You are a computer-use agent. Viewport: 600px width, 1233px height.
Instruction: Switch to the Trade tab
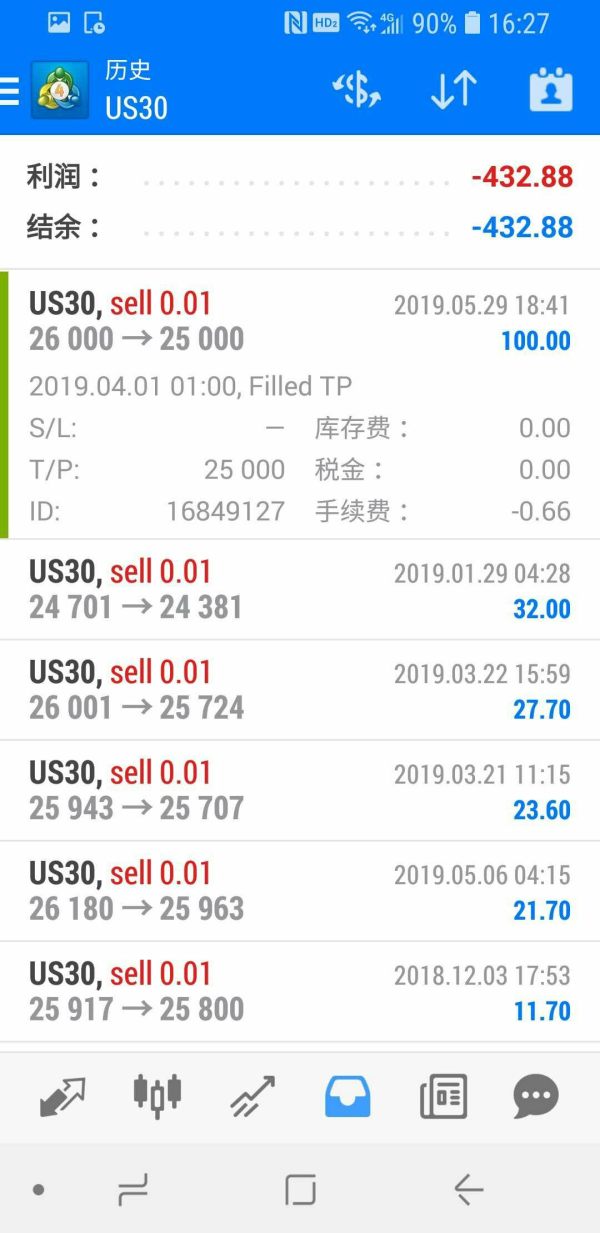pos(252,1096)
